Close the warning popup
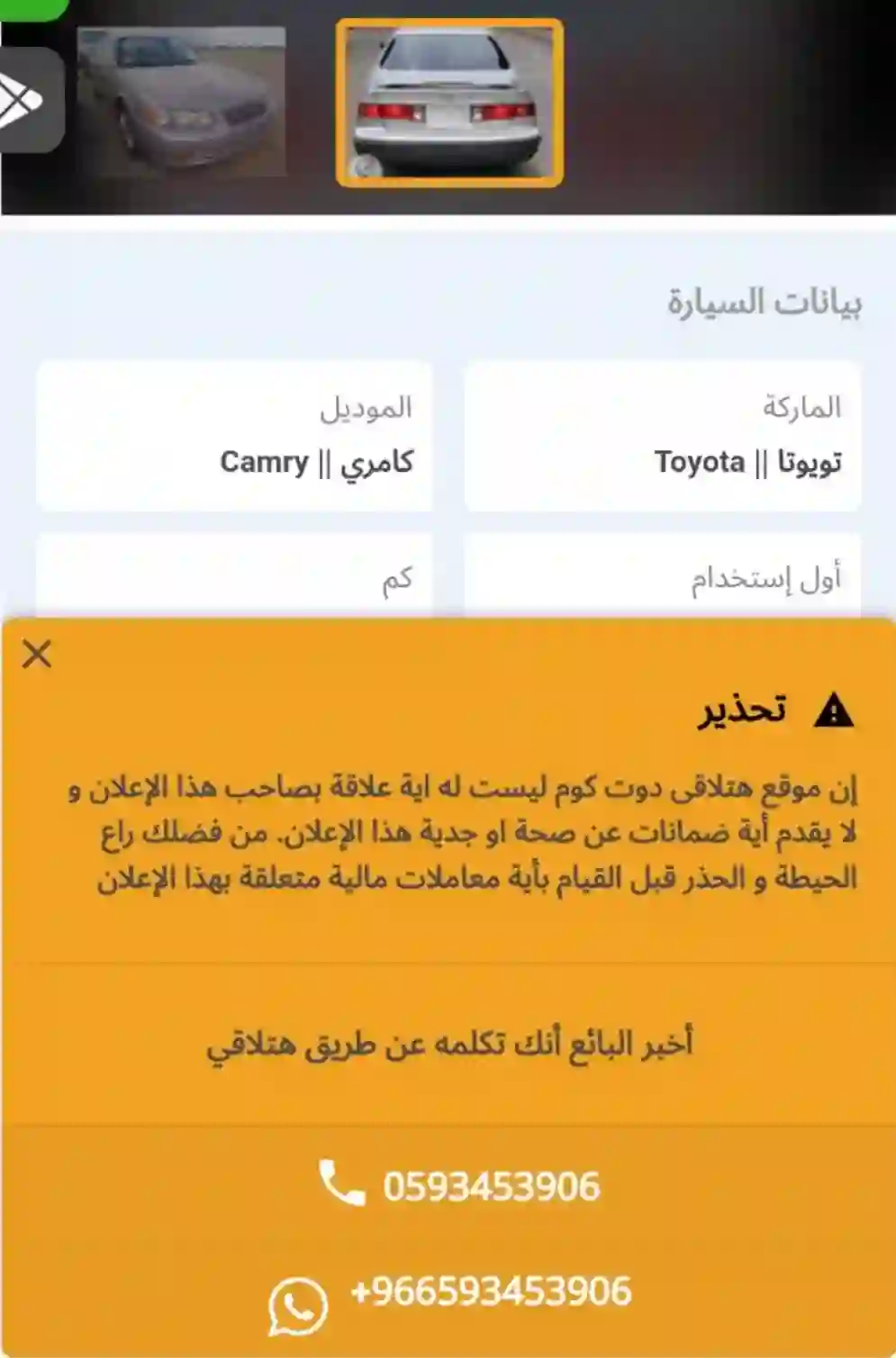The image size is (896, 1358). (37, 654)
